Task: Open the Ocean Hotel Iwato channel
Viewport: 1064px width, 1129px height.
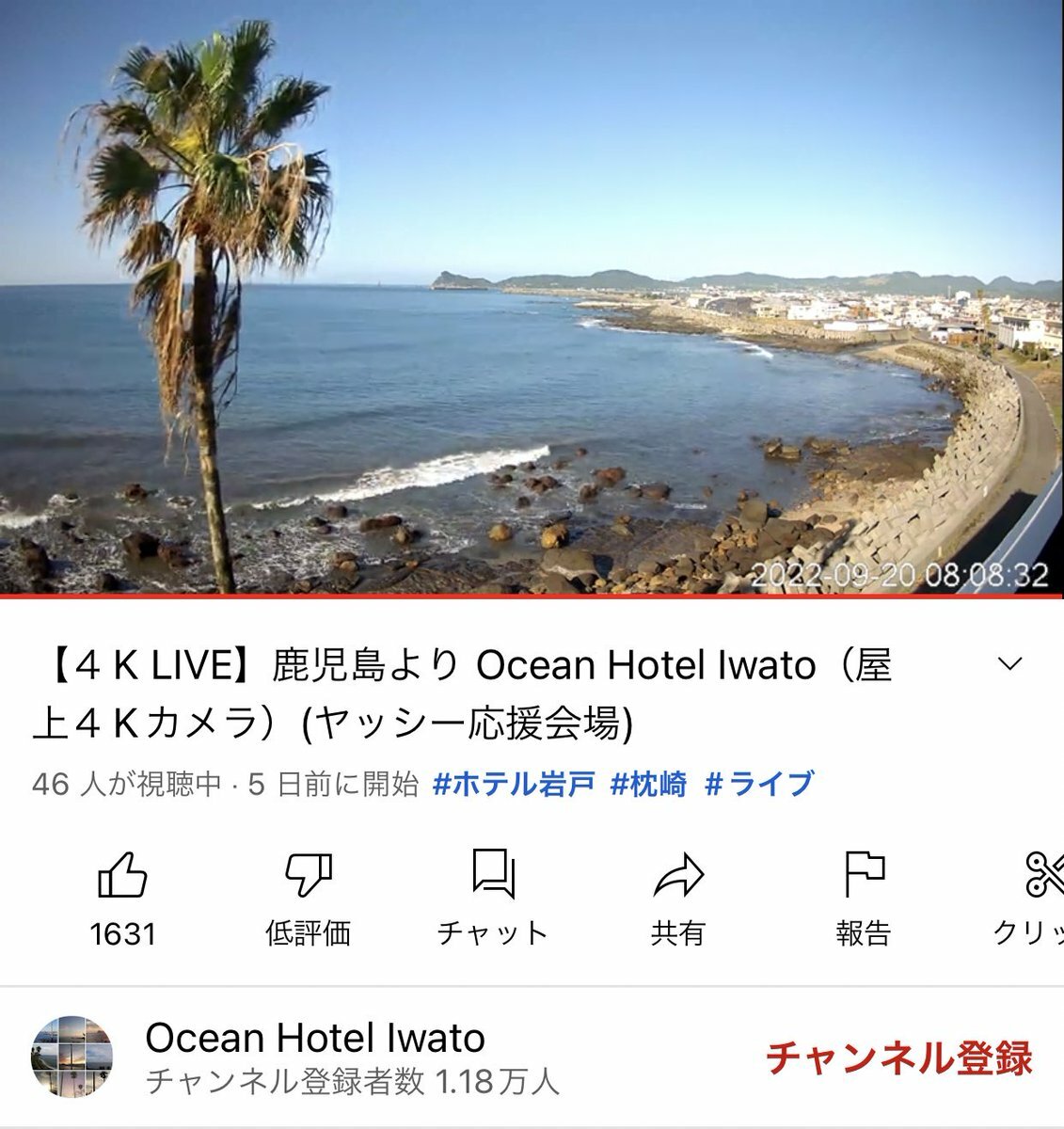Action: click(315, 1038)
